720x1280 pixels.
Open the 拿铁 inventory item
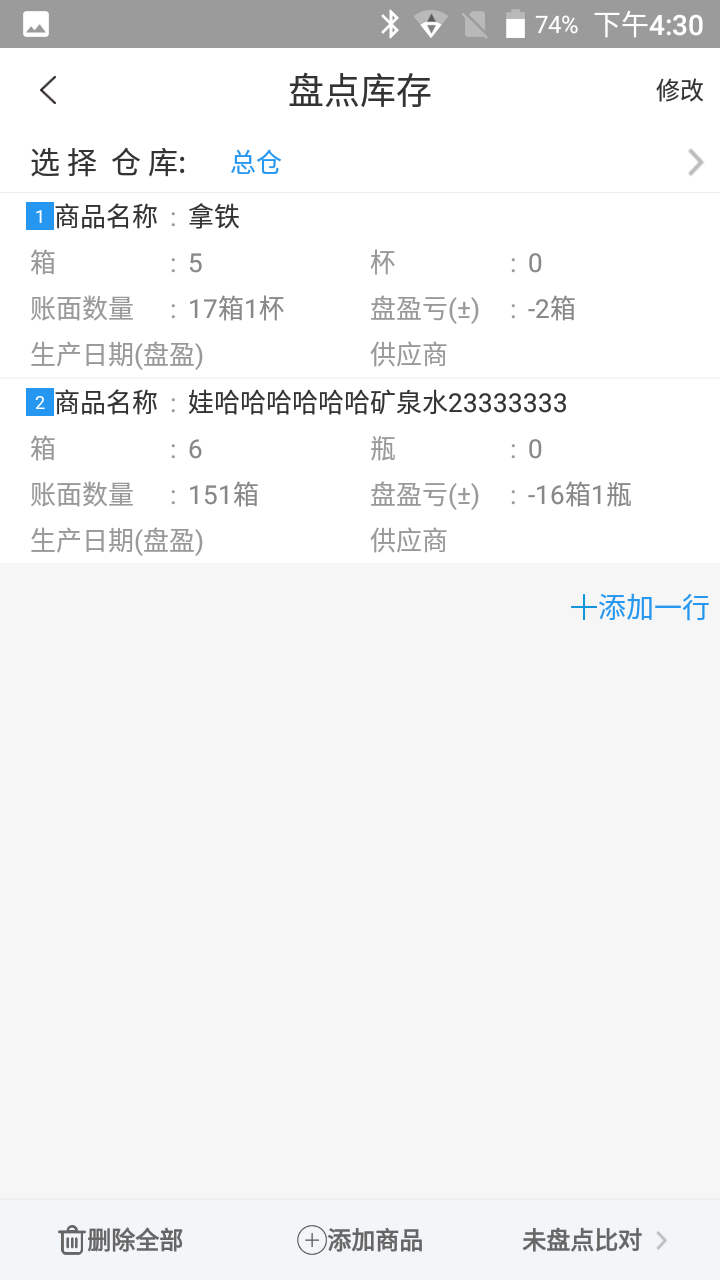click(x=360, y=285)
